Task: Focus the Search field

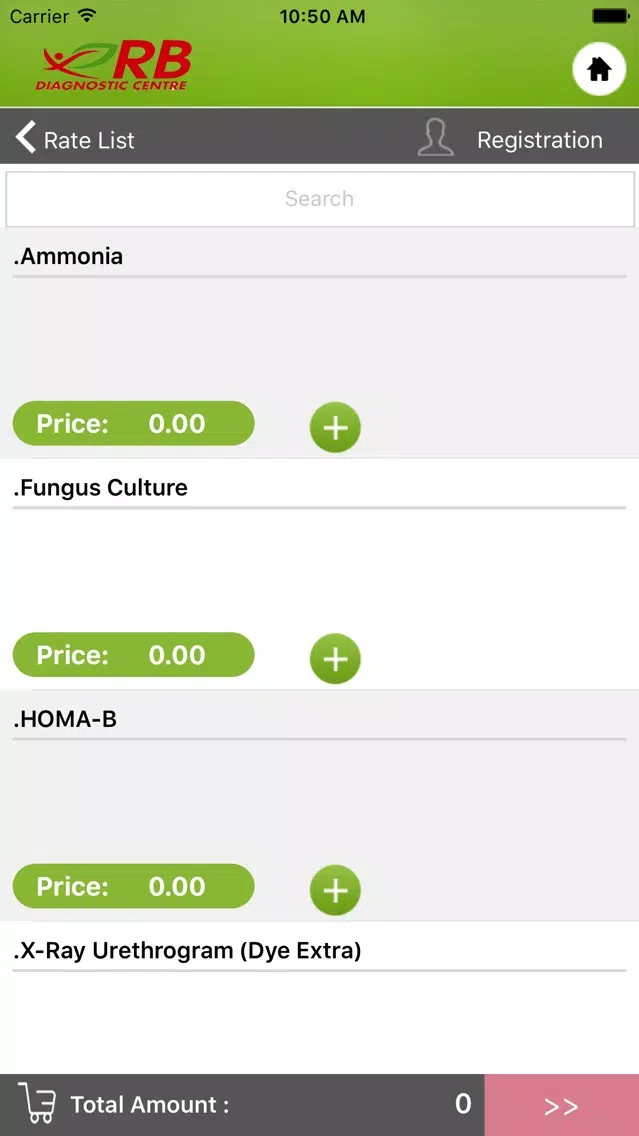Action: [320, 199]
